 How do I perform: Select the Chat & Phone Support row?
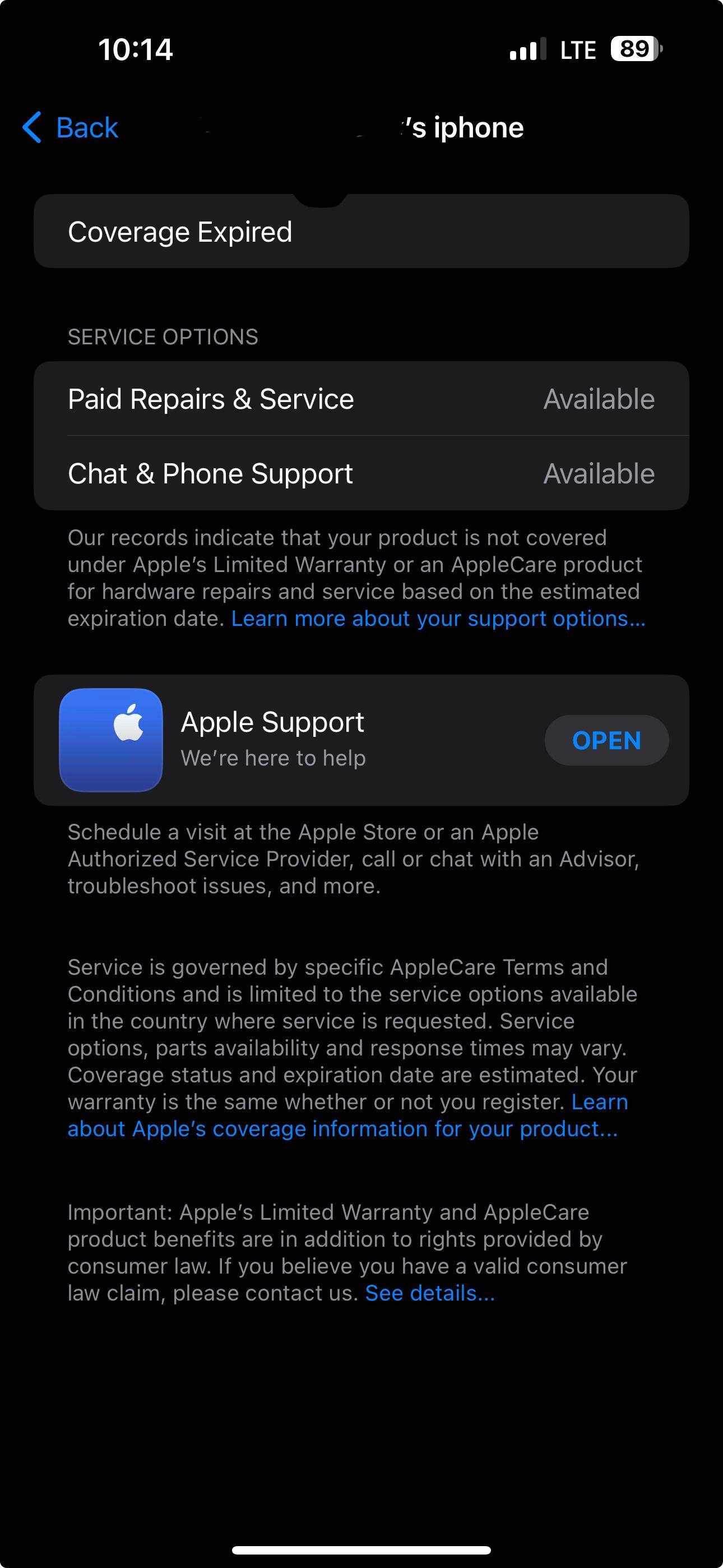tap(361, 473)
